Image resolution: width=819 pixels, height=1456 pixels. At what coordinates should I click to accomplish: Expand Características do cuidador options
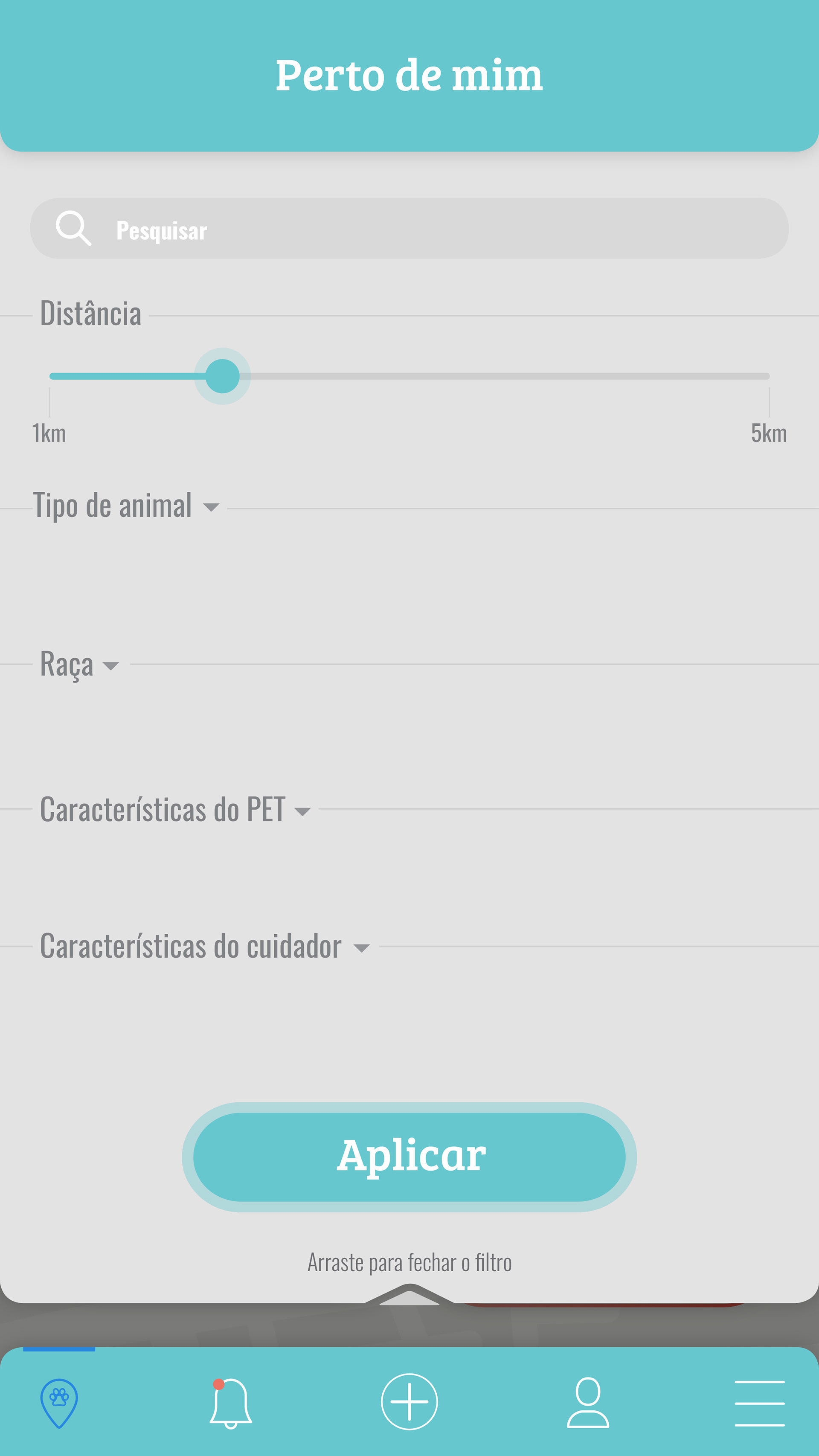205,946
